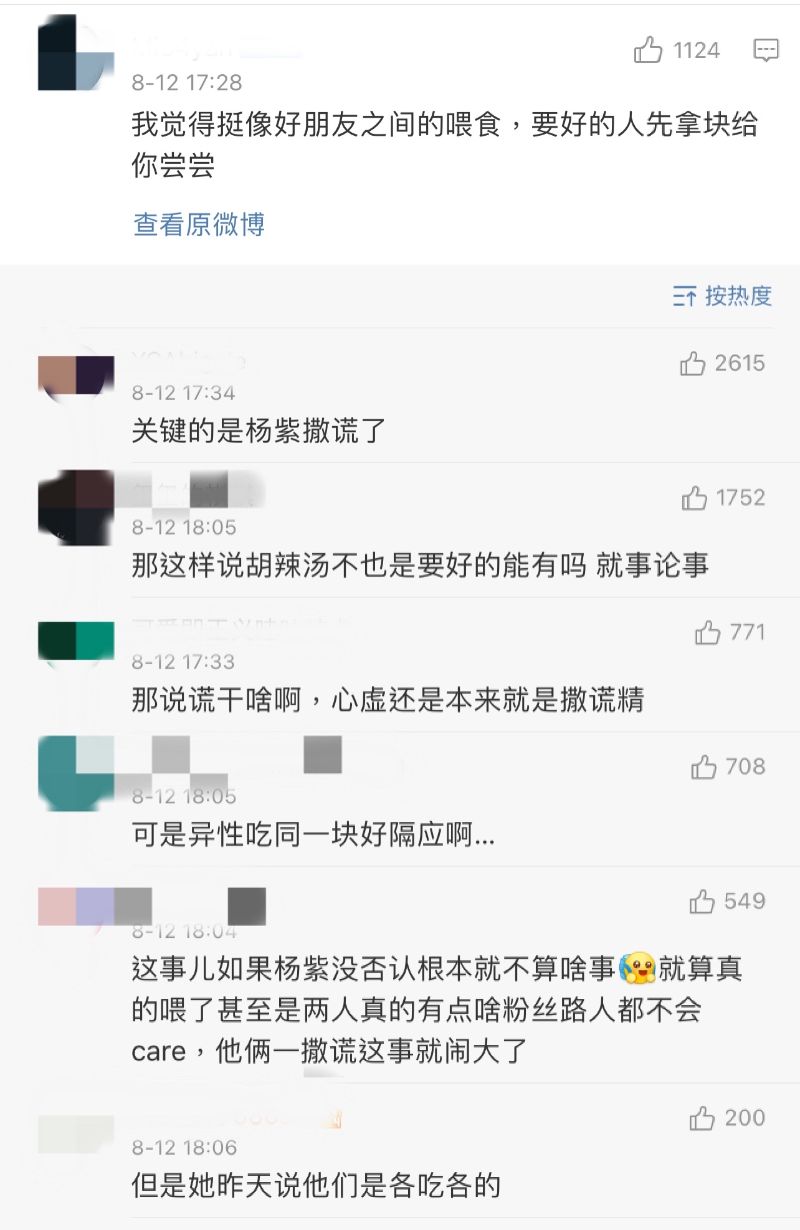This screenshot has height=1230, width=800.
Task: Like the reply 但是她昨天说他们是各吃各的
Action: (x=702, y=1119)
